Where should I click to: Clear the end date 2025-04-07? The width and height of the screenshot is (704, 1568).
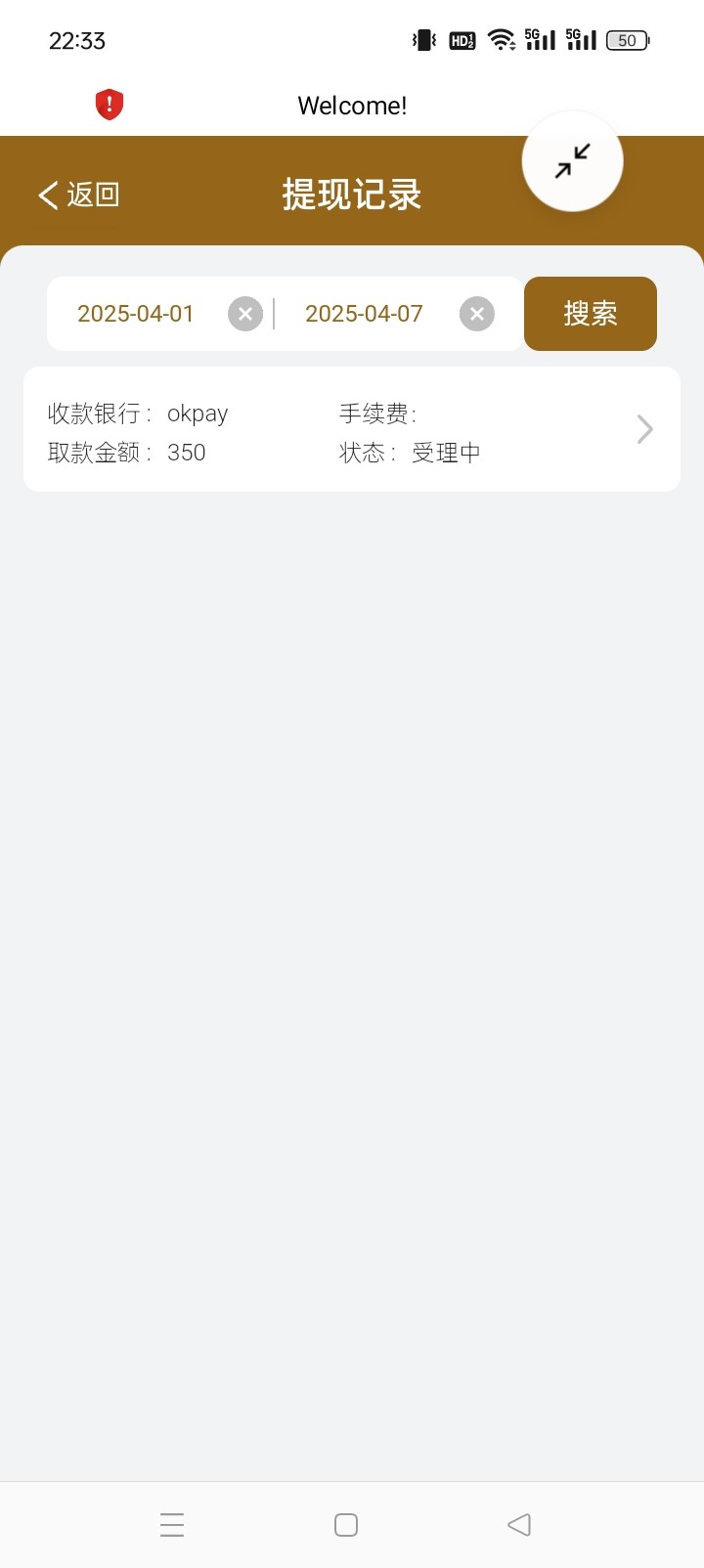(x=477, y=314)
